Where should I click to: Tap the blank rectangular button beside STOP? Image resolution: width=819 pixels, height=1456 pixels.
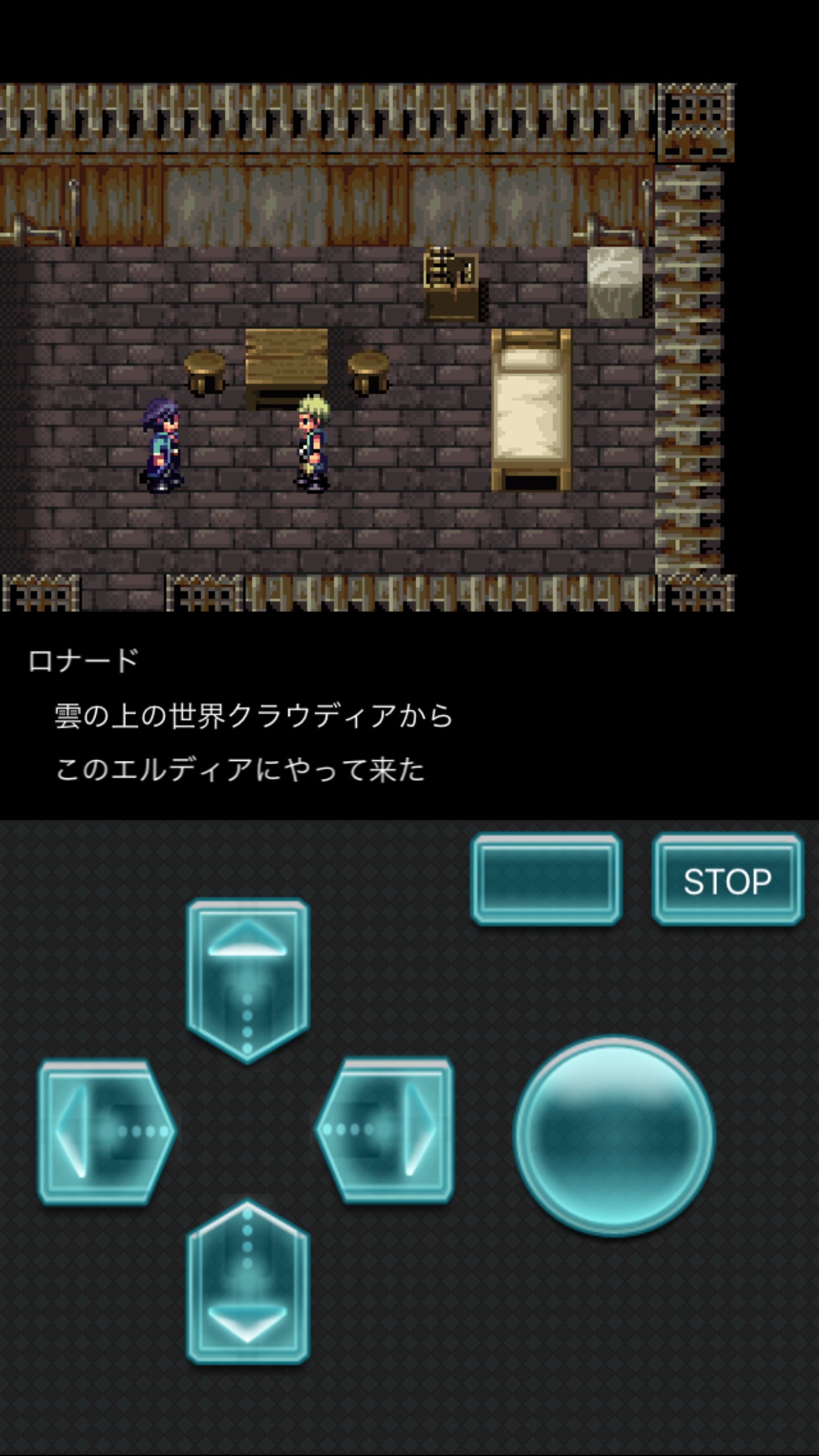point(547,880)
